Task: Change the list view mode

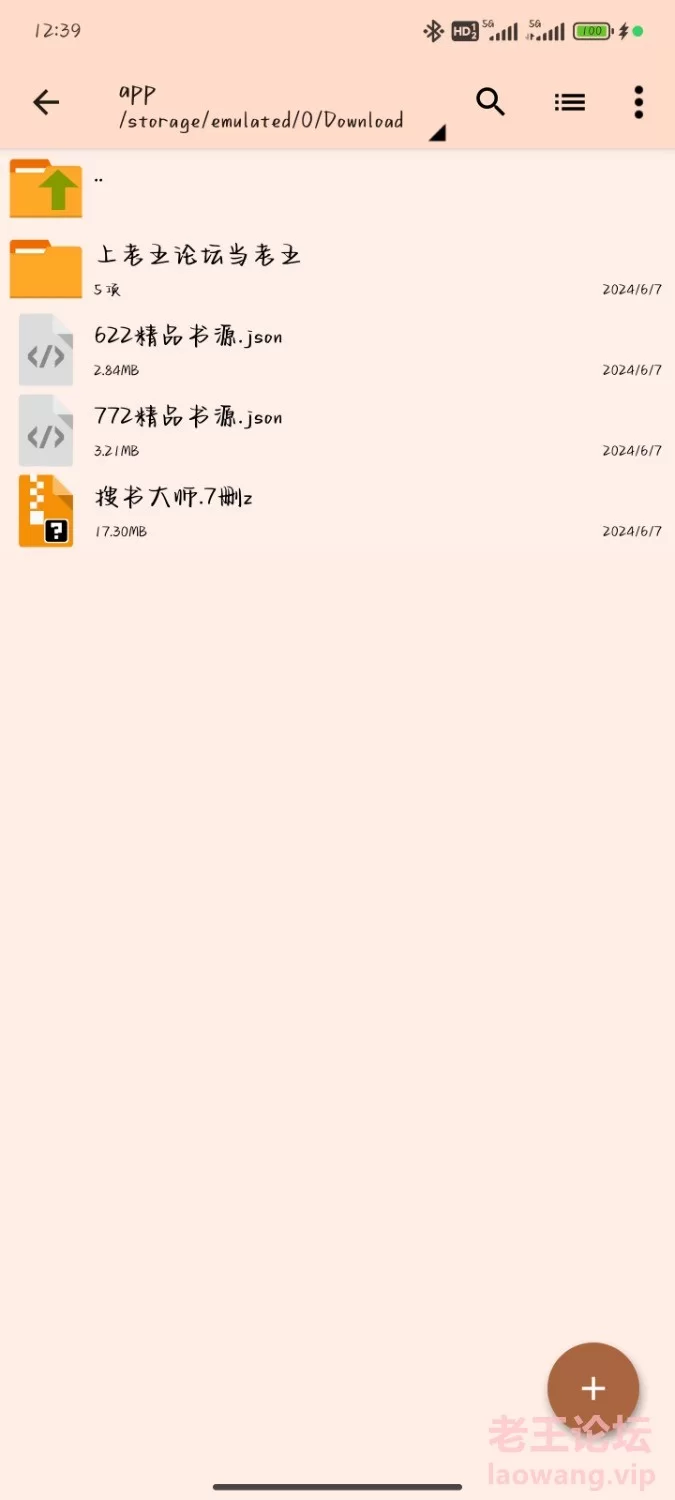Action: tap(569, 102)
